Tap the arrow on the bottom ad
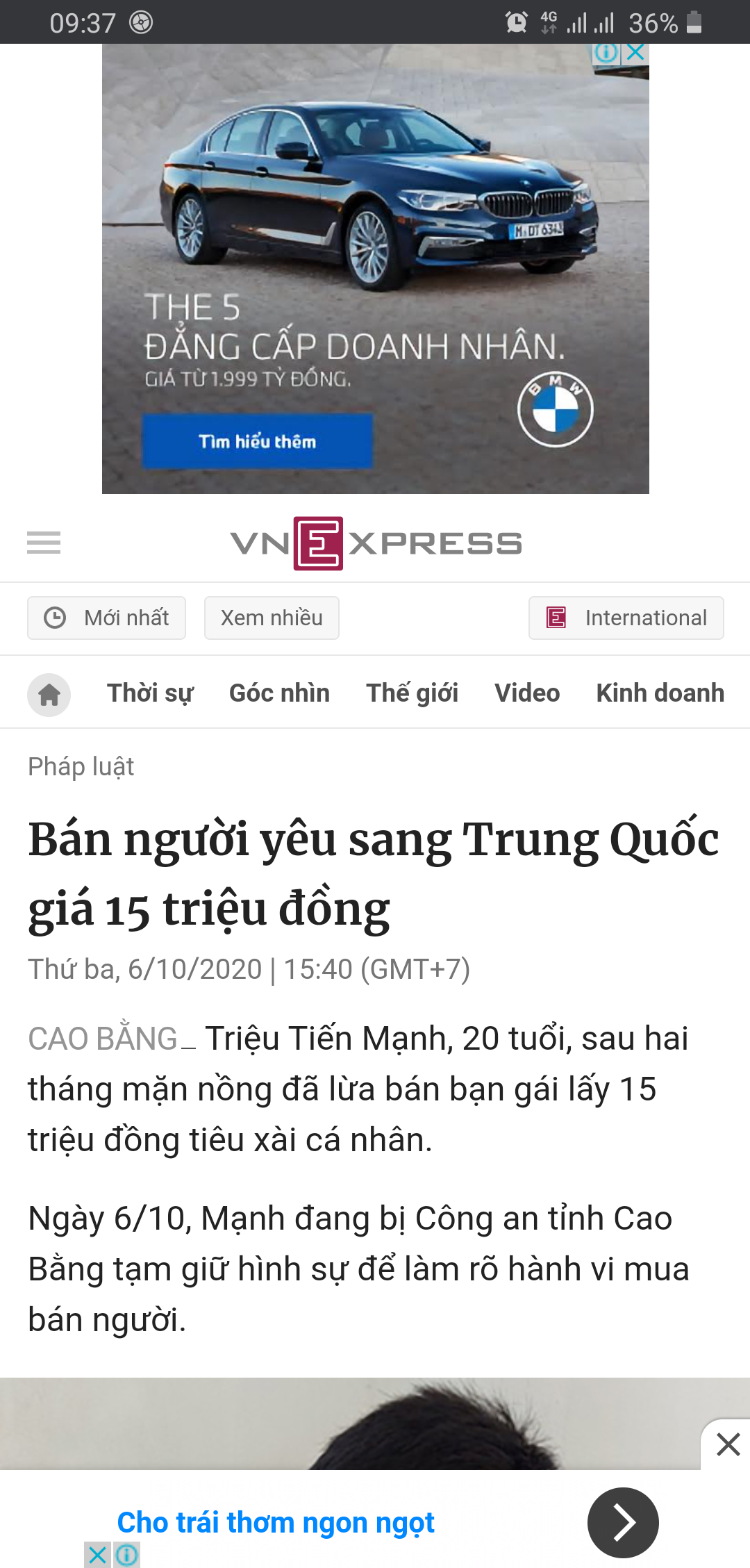The image size is (750, 1568). coord(623,1522)
